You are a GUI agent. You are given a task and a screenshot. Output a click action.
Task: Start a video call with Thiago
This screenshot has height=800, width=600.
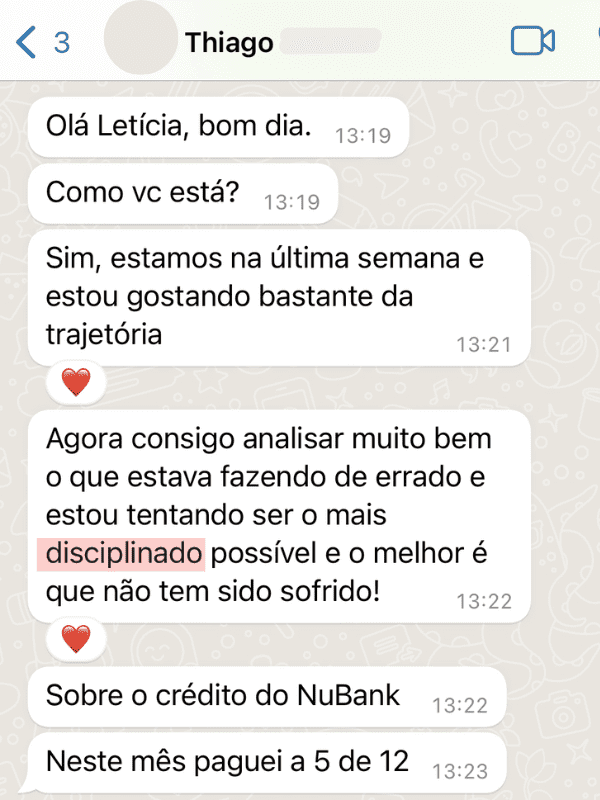coord(532,41)
